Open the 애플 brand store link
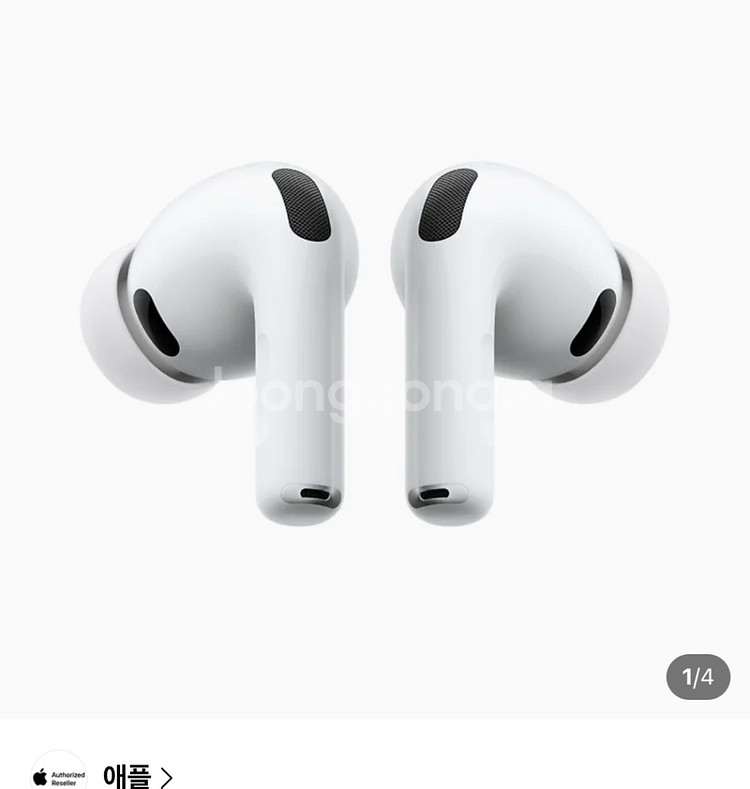 (137, 775)
